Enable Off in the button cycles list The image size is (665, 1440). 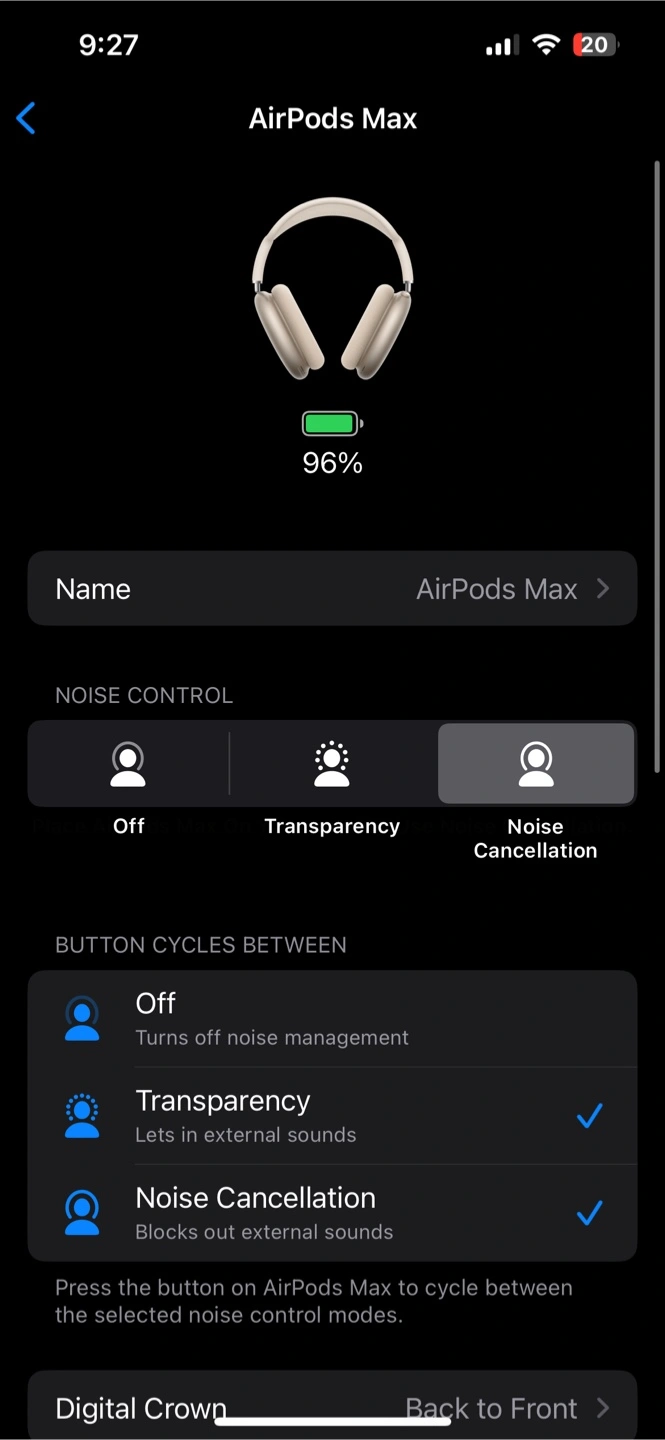[332, 1019]
